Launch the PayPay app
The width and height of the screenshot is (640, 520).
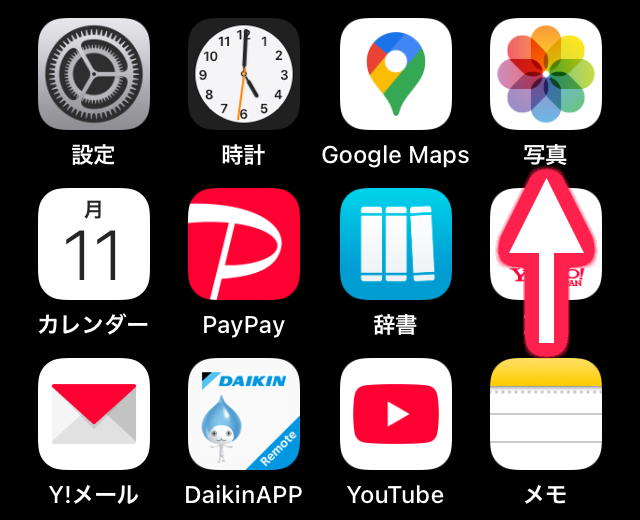(x=244, y=244)
